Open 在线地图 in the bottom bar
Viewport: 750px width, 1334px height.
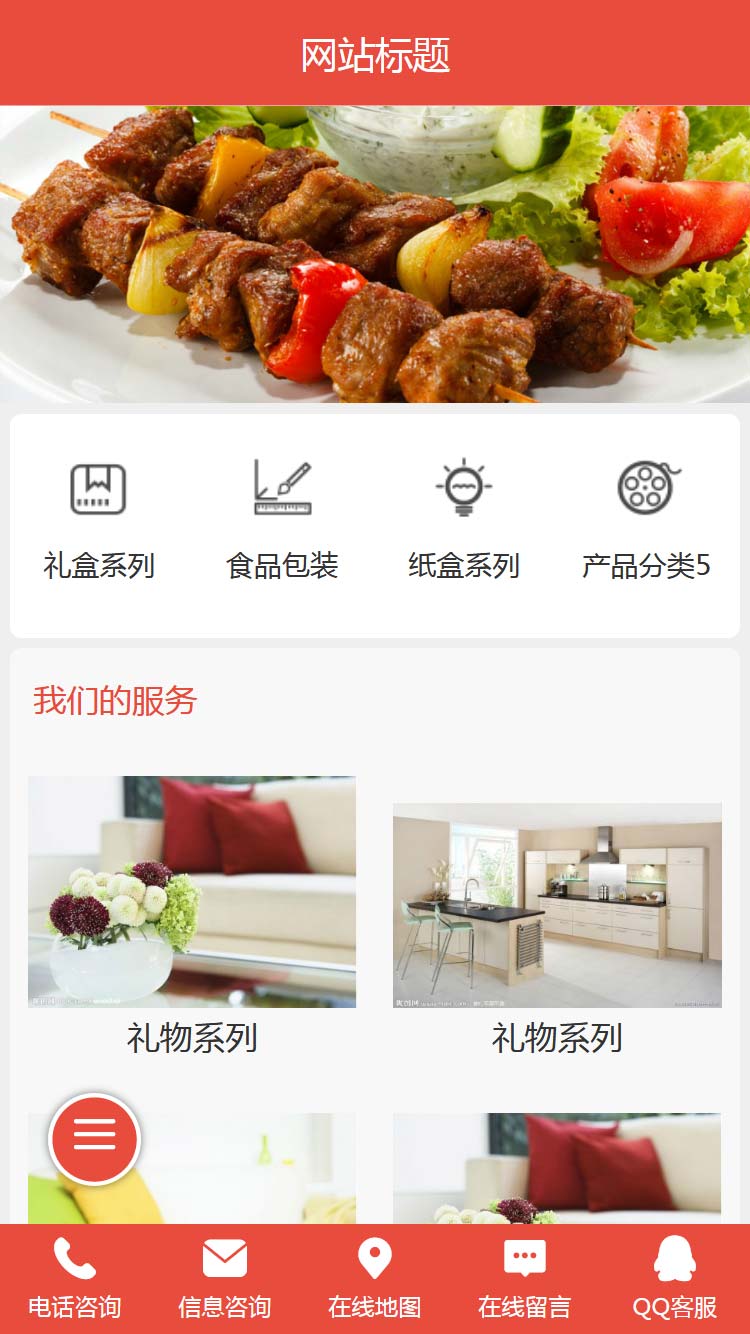(x=375, y=1279)
